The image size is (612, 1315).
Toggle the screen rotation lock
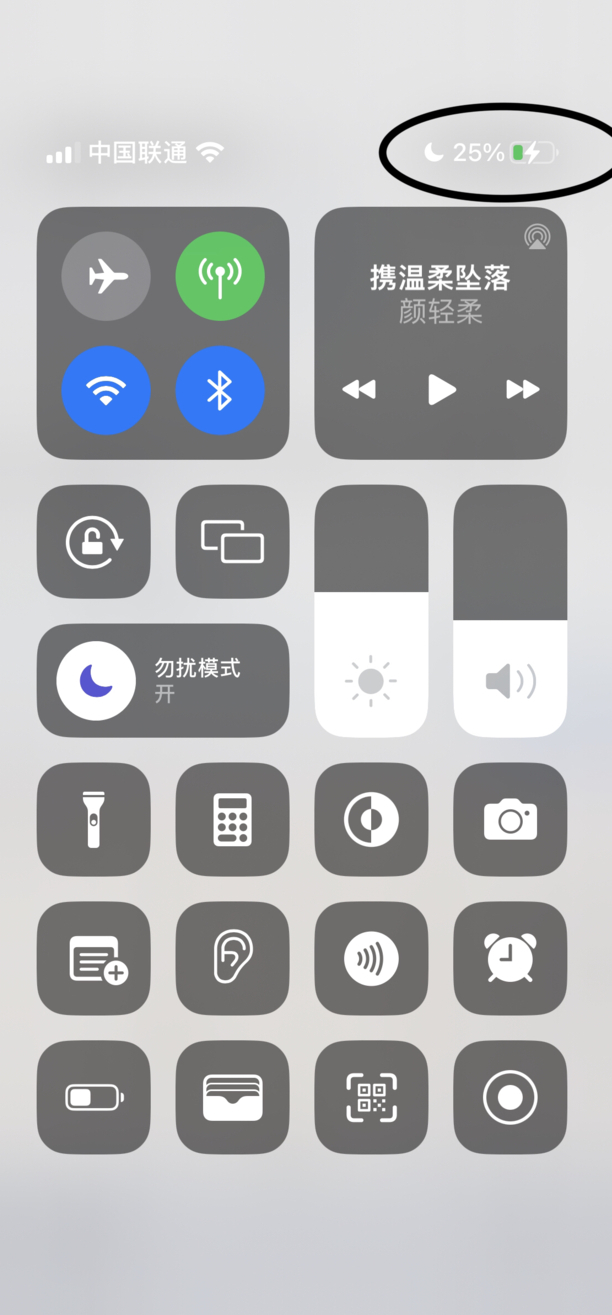[x=94, y=542]
